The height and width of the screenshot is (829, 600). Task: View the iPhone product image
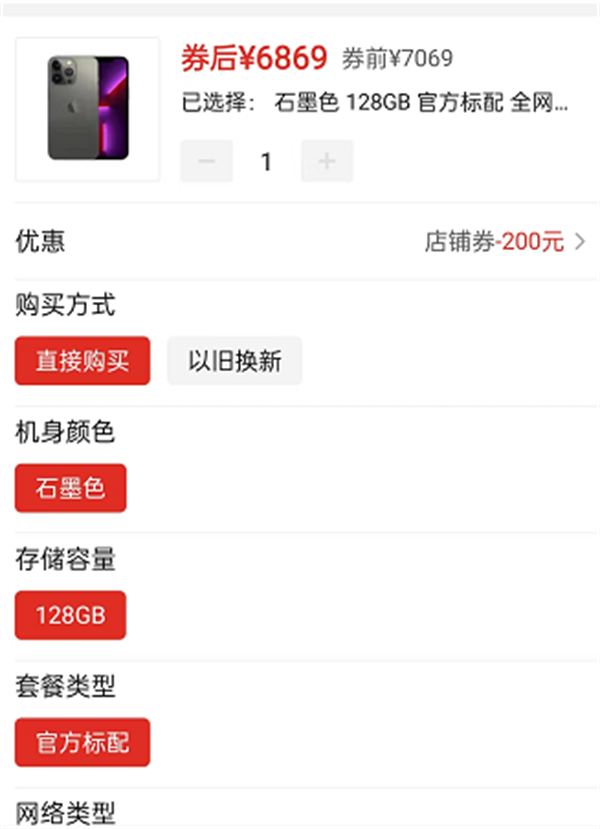tap(88, 109)
